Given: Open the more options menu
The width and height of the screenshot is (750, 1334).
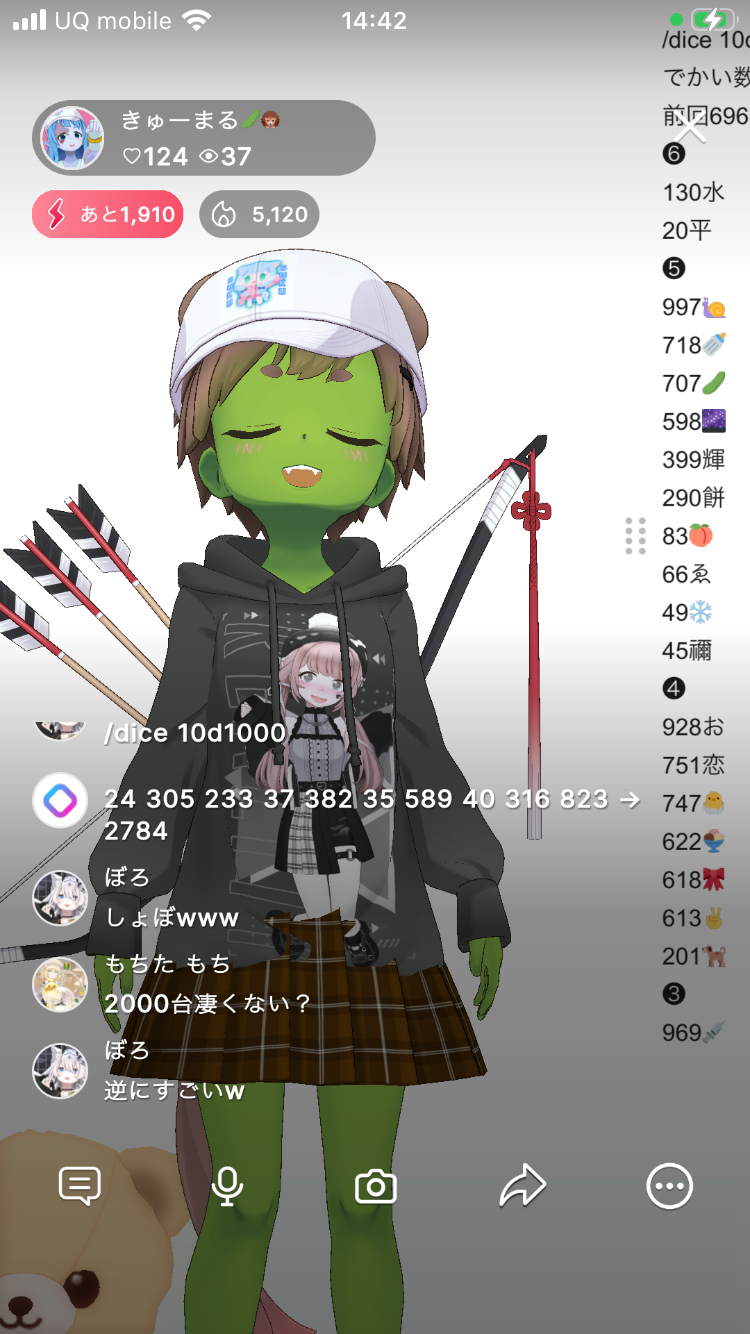Looking at the screenshot, I should point(669,1187).
